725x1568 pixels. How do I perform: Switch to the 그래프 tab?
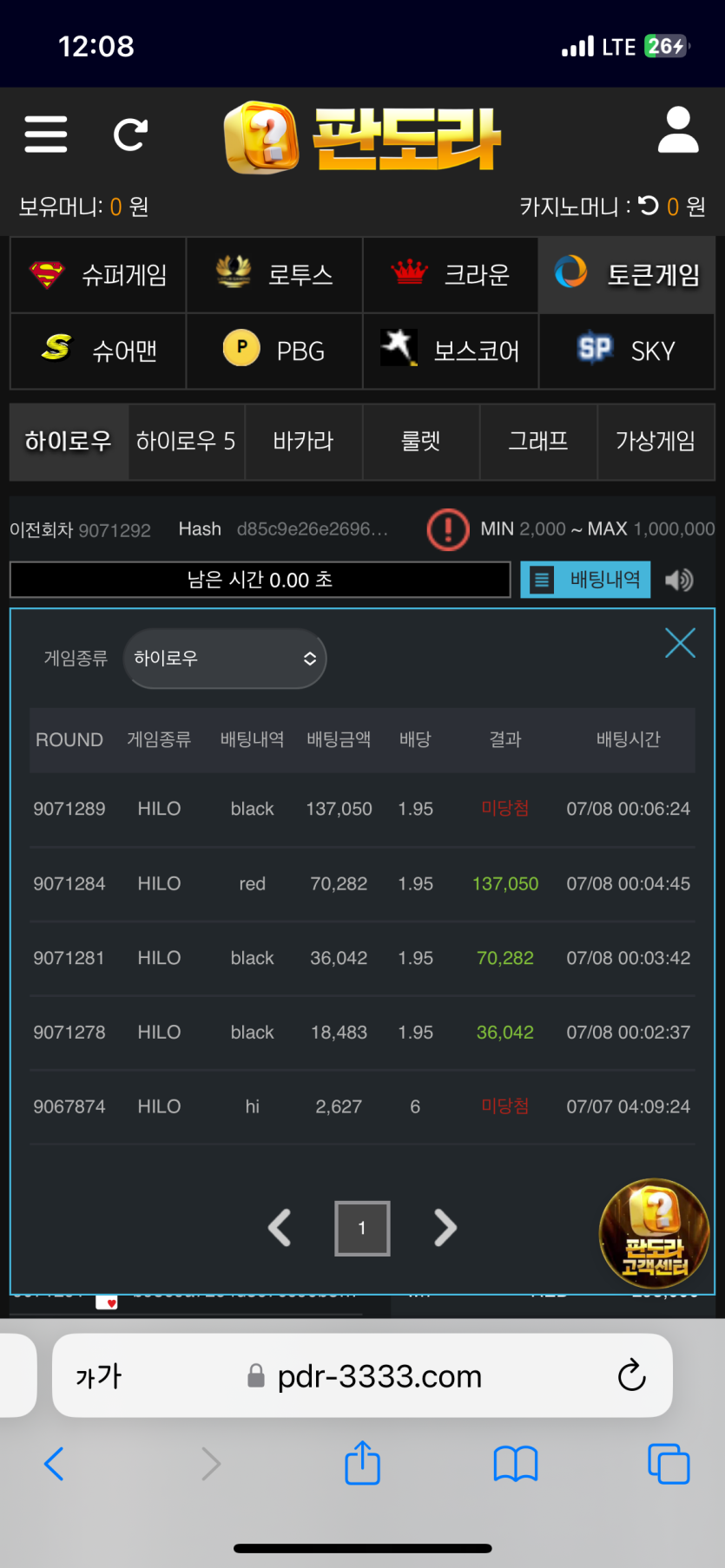click(538, 442)
